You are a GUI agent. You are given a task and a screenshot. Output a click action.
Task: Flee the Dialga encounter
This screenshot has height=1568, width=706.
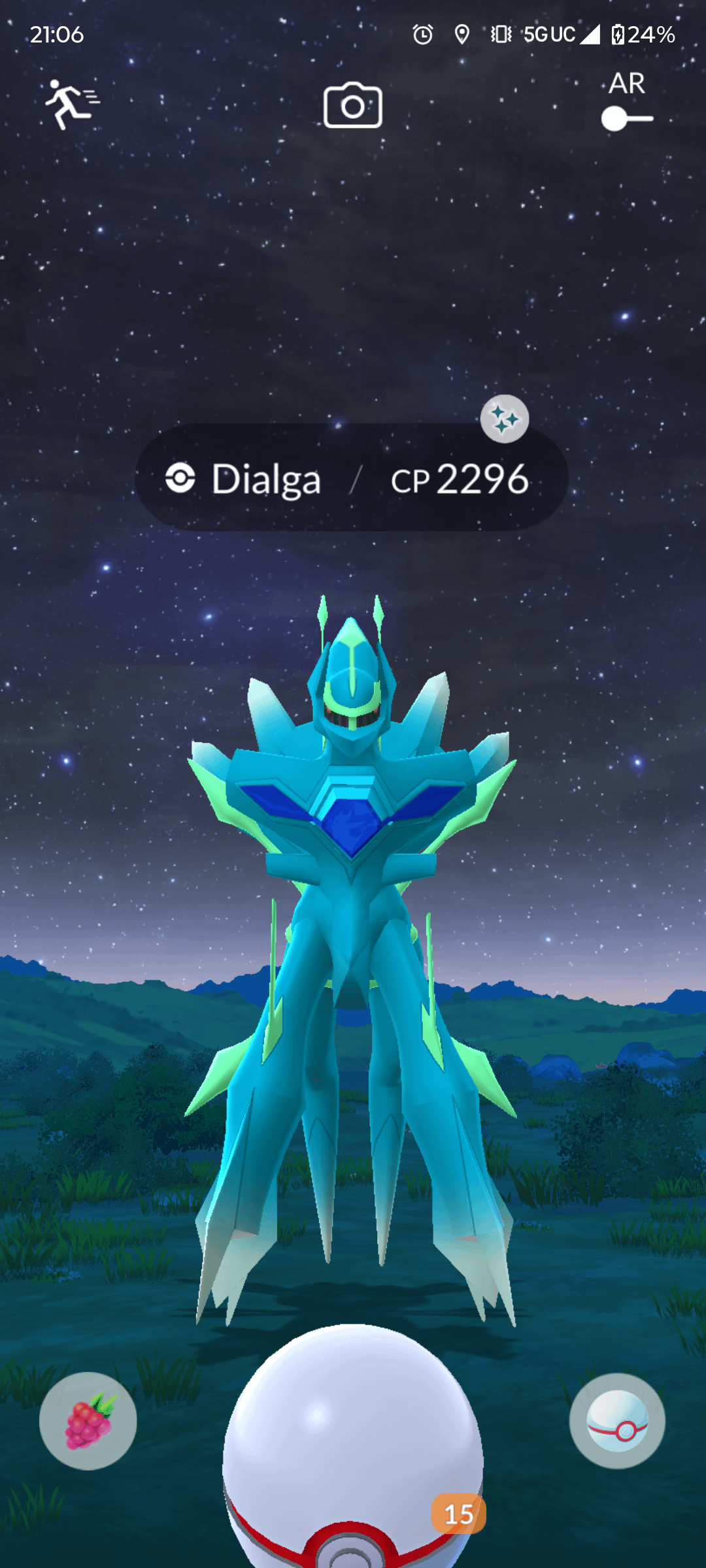tap(71, 105)
